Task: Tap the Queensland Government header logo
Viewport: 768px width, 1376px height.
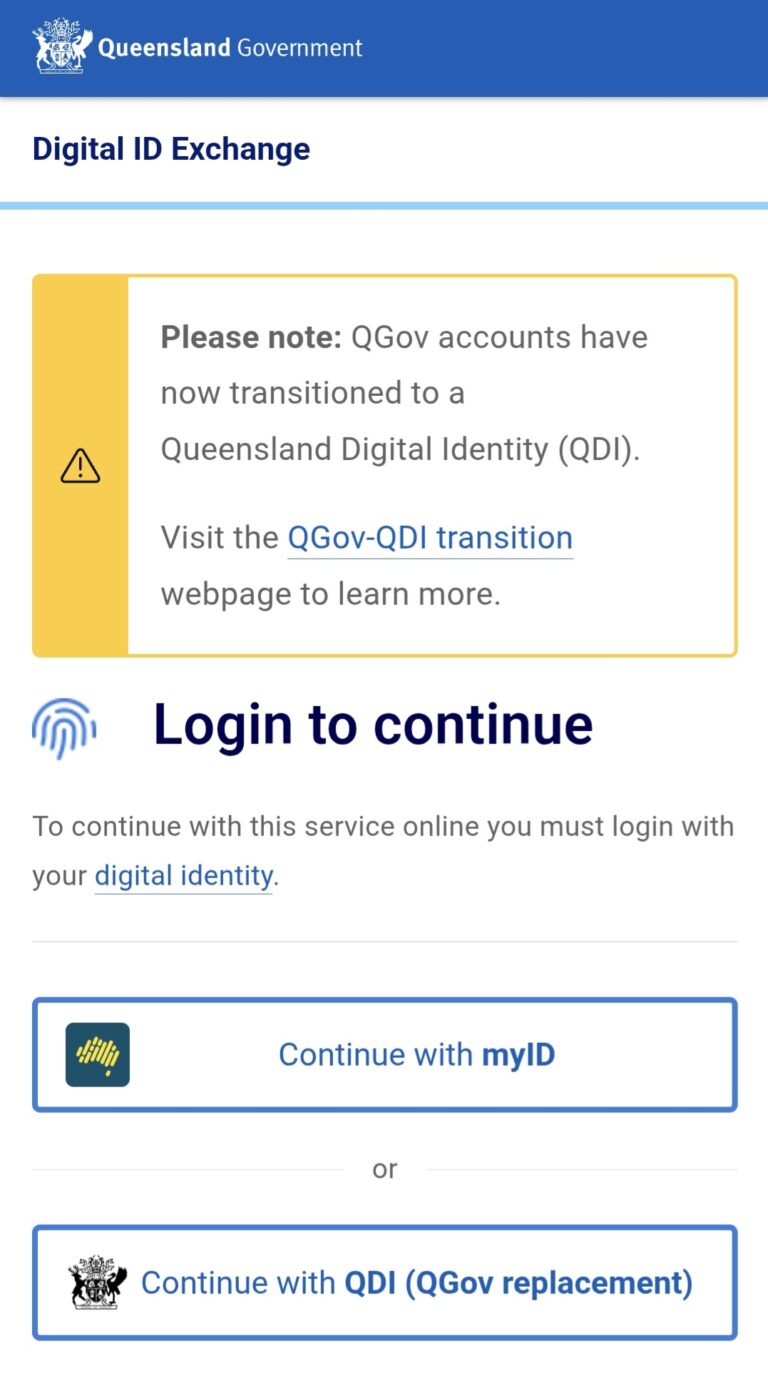Action: (x=197, y=47)
